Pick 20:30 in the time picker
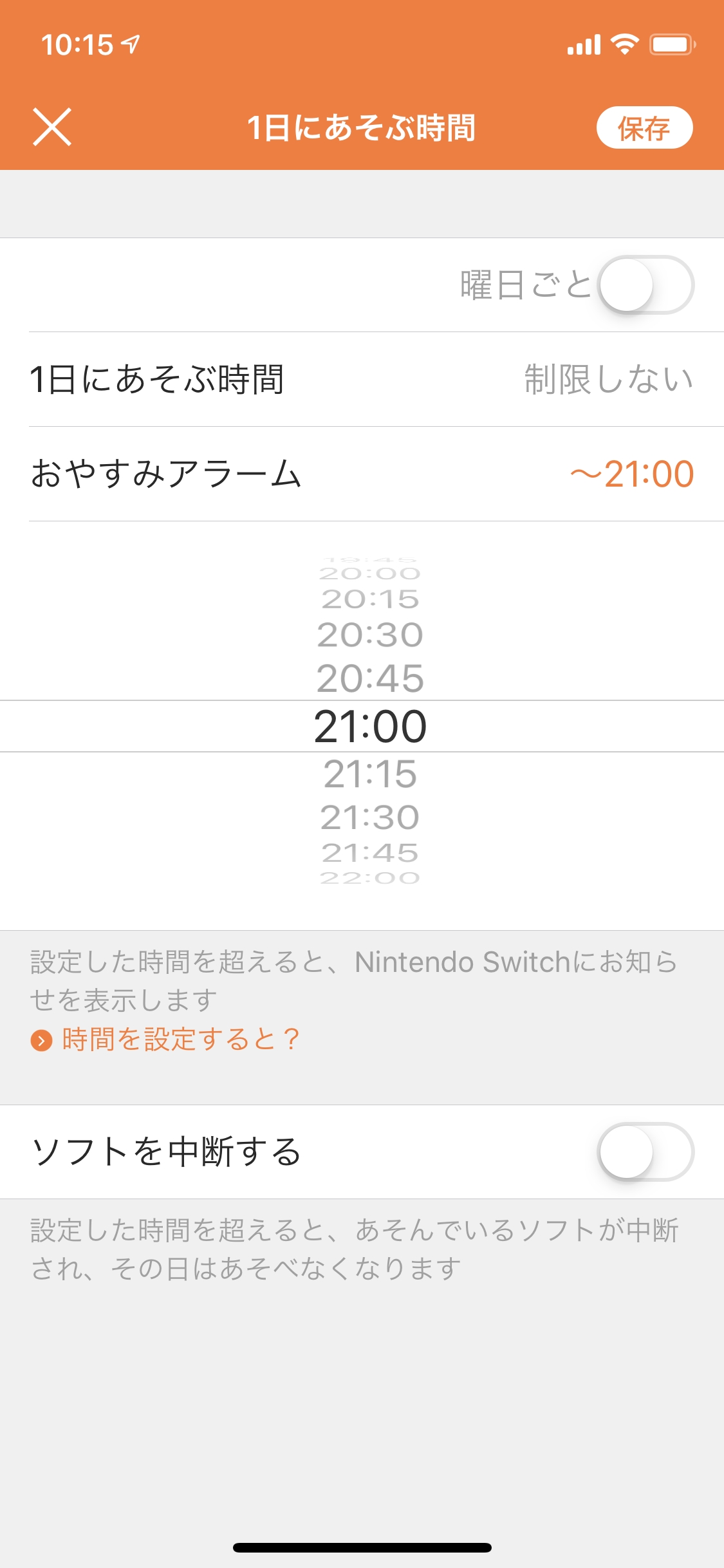Screen dimensions: 724x1568 pyautogui.click(x=370, y=635)
